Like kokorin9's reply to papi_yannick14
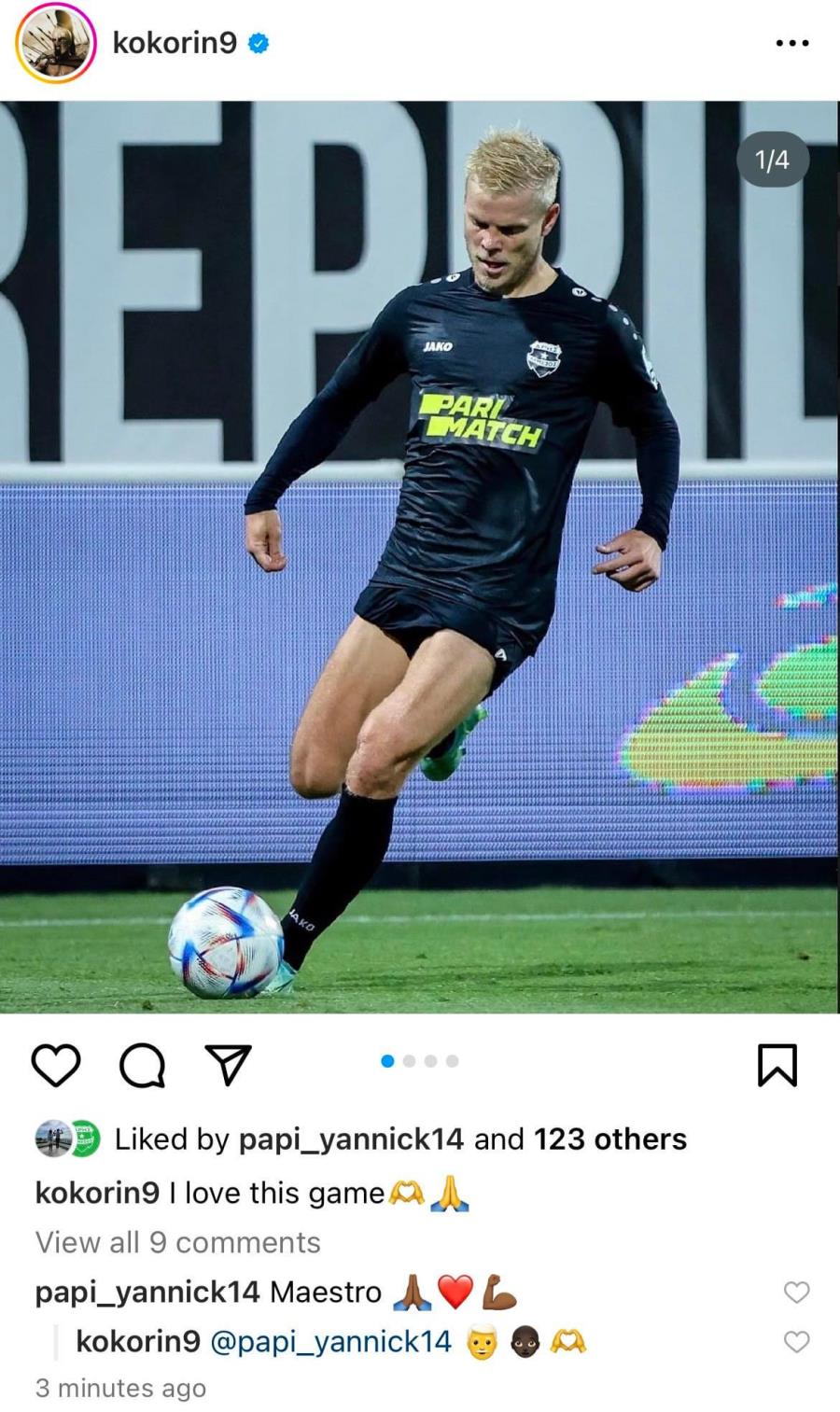Screen dimensions: 840x1412 796,1342
